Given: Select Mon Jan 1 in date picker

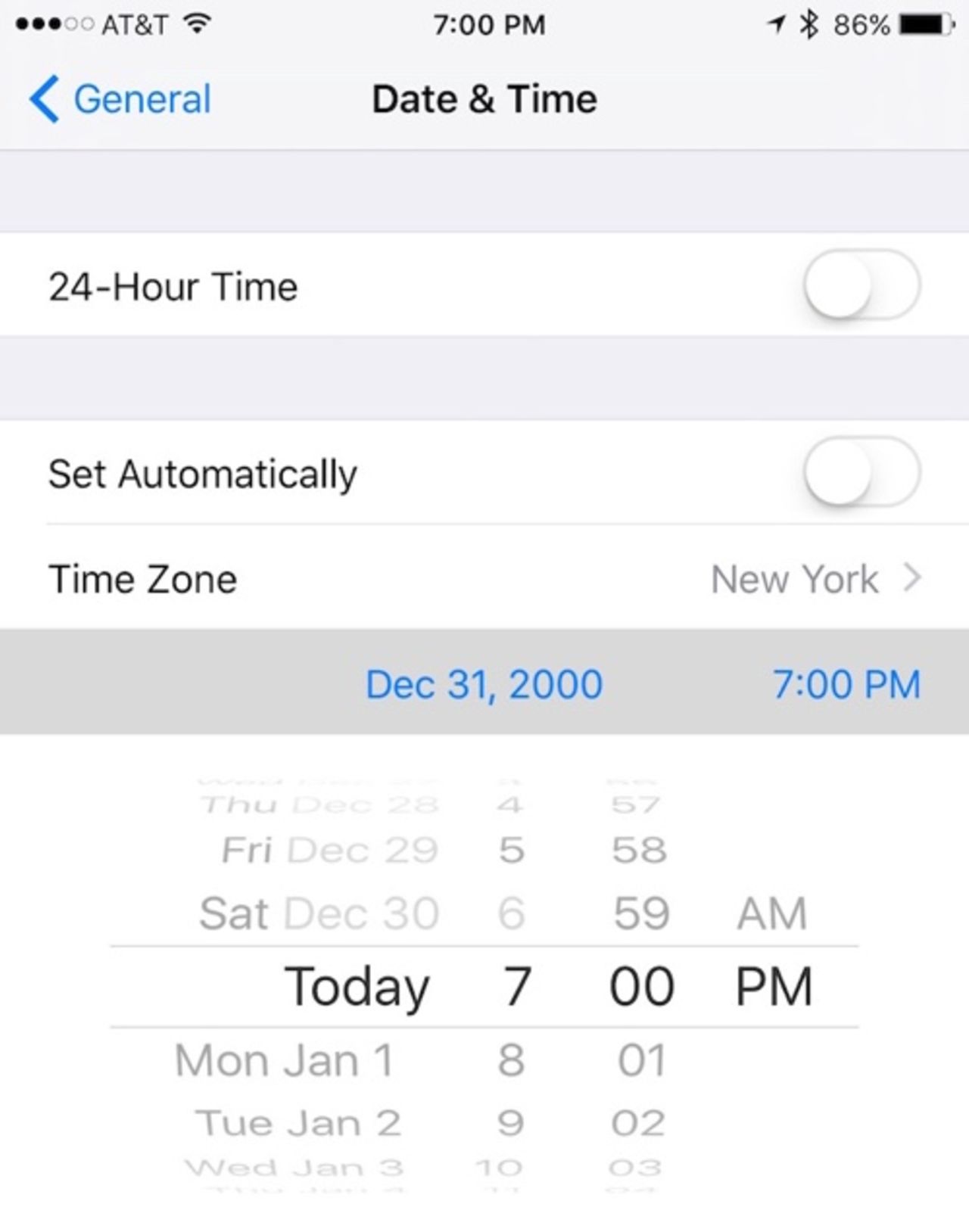Looking at the screenshot, I should pos(285,1059).
